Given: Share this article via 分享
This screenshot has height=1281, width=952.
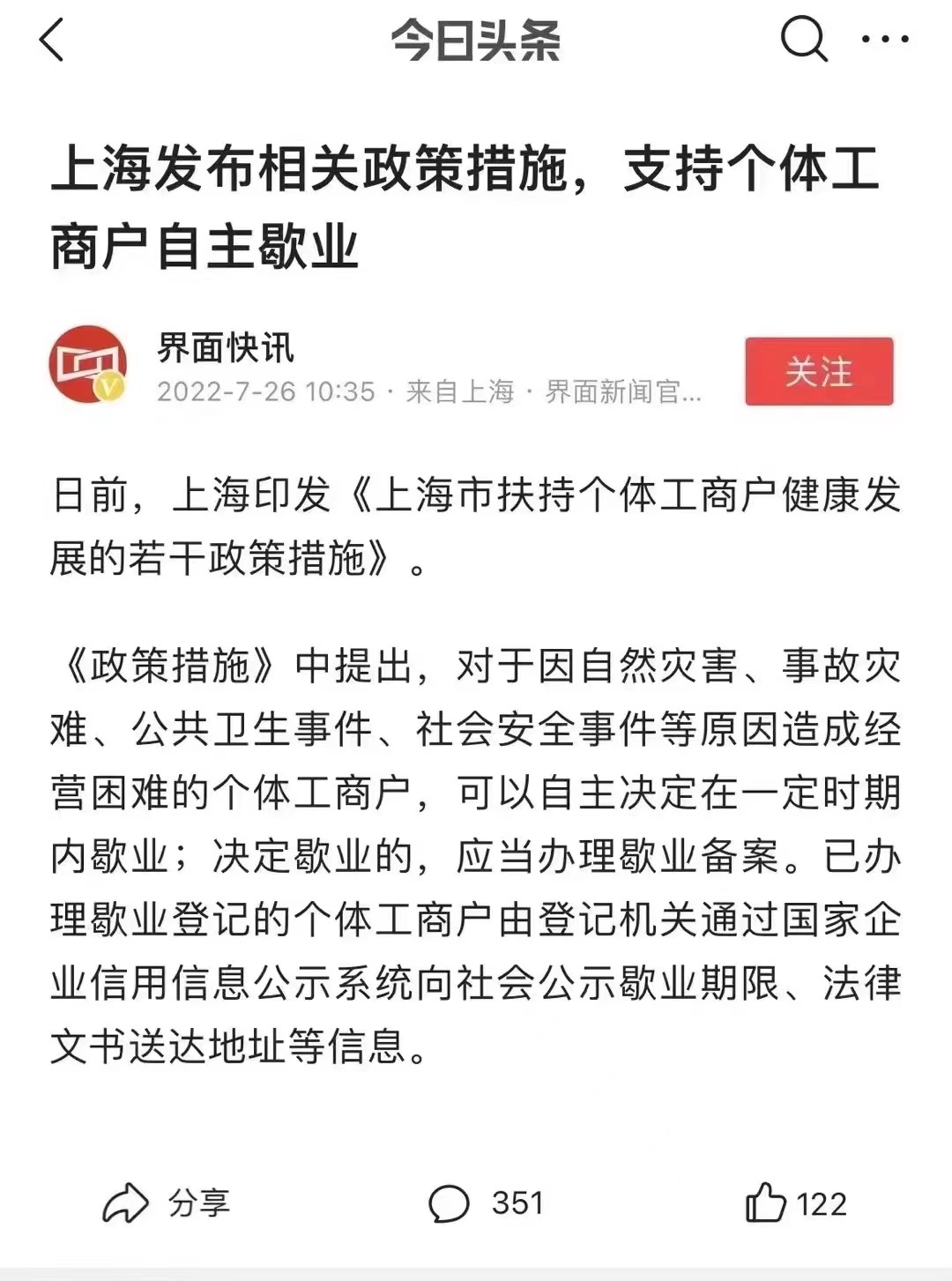Looking at the screenshot, I should pos(166,1203).
